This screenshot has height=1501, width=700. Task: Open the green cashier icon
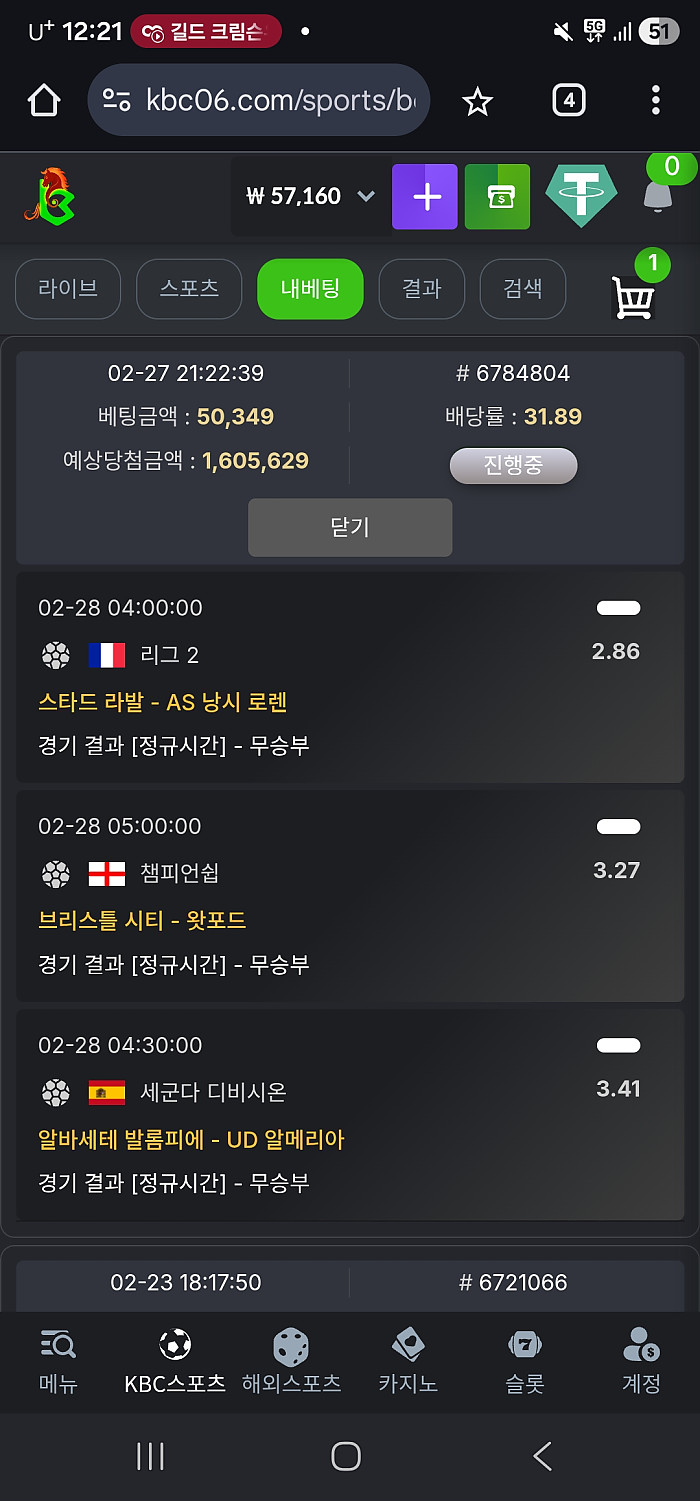497,197
